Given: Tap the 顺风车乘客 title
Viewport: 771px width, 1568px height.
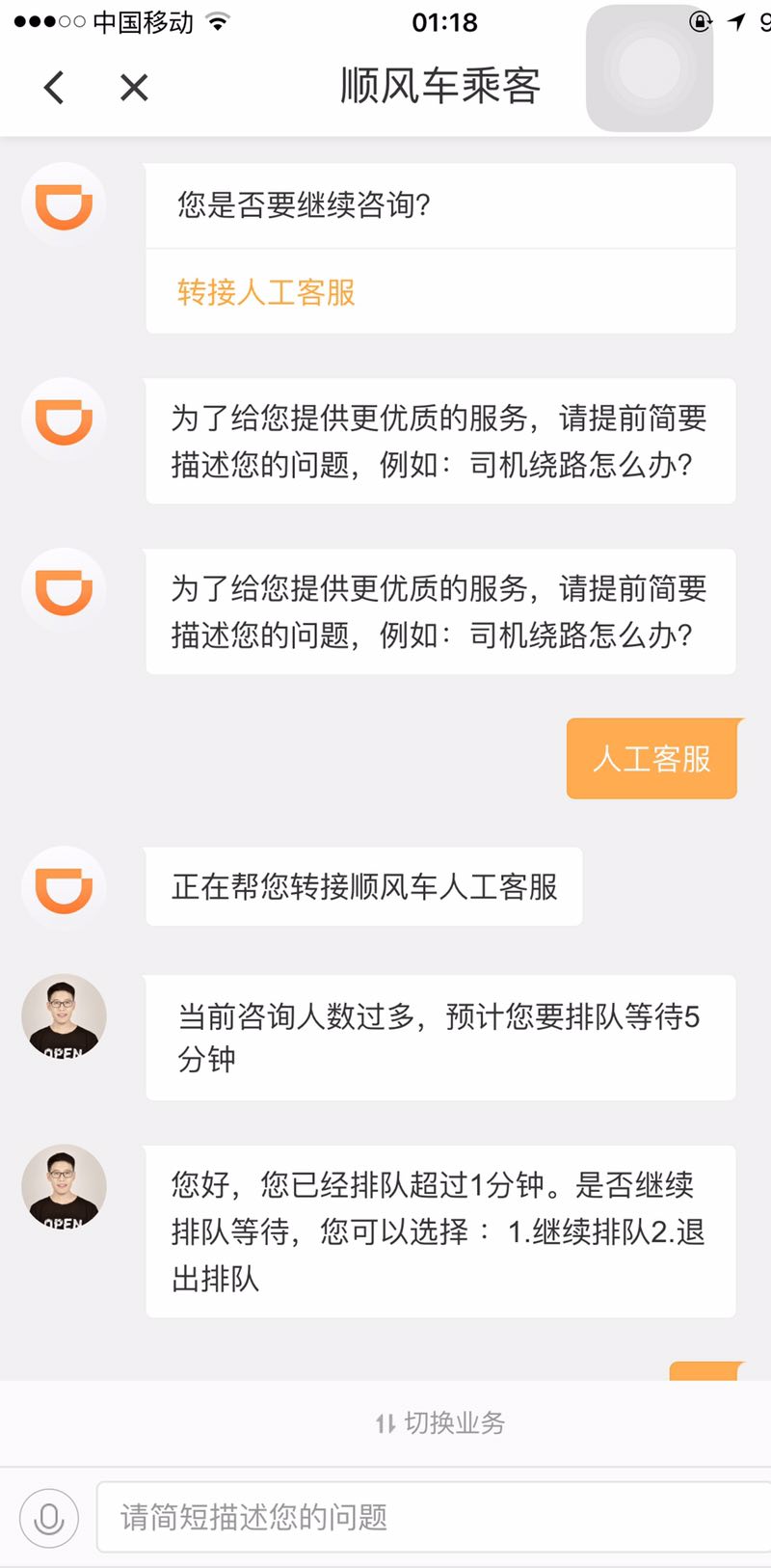Looking at the screenshot, I should (x=440, y=85).
